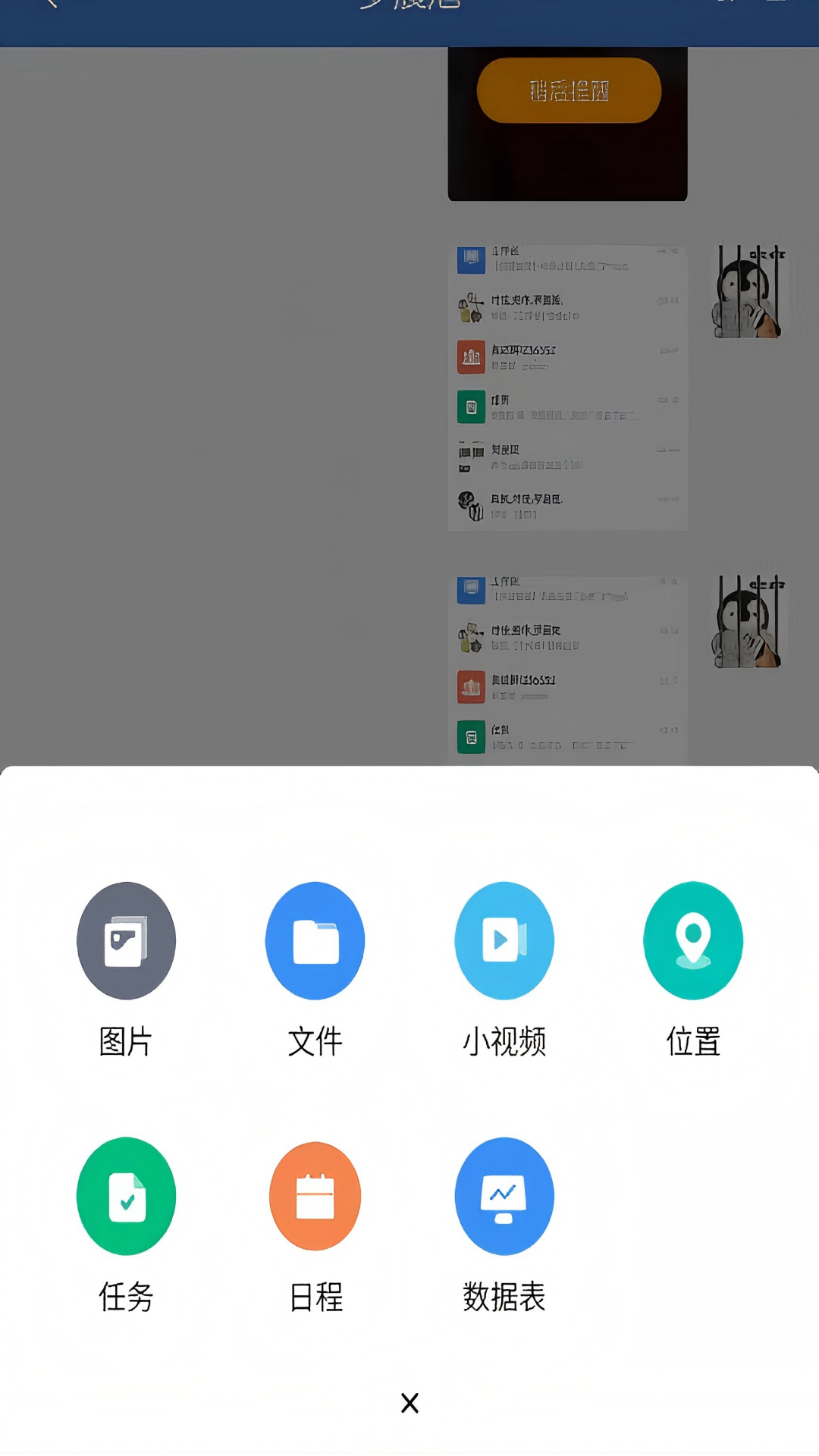Tap the 位置 label under the pin
This screenshot has width=819, height=1456.
point(693,1042)
